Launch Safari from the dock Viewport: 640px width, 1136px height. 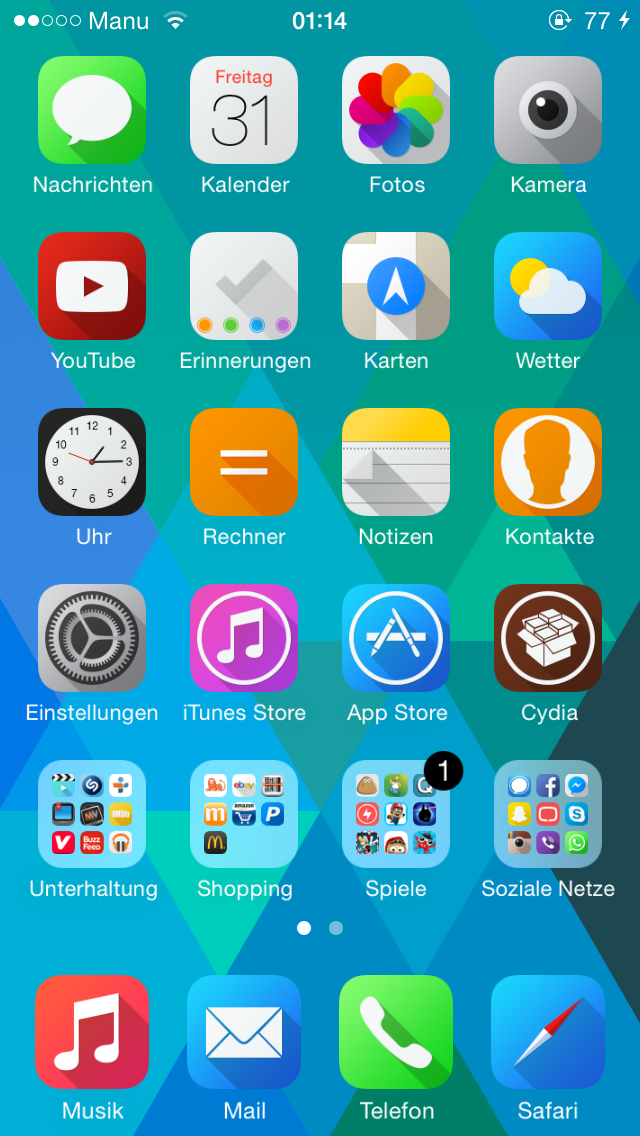[548, 1032]
